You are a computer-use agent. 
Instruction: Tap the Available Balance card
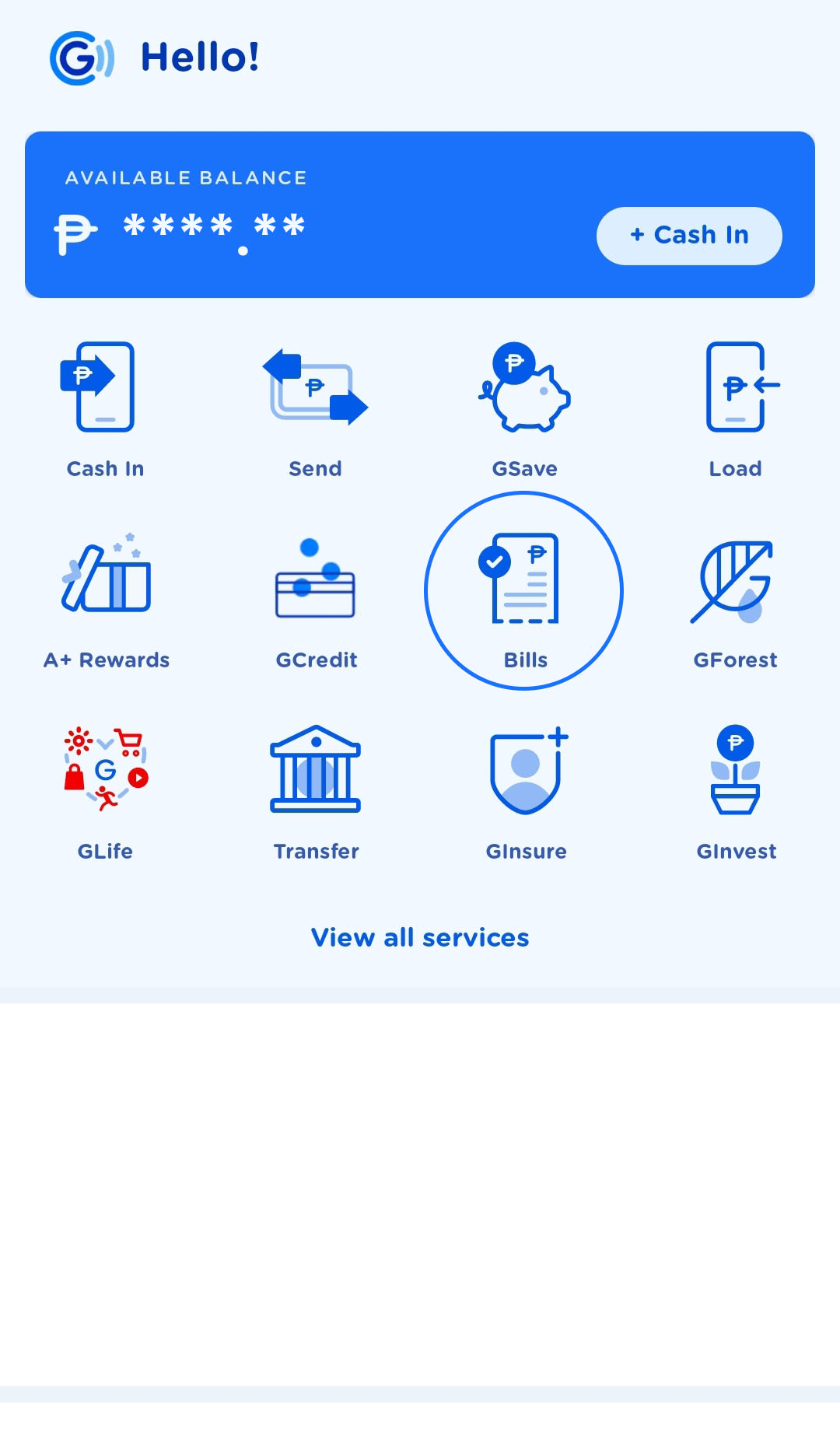pos(420,214)
